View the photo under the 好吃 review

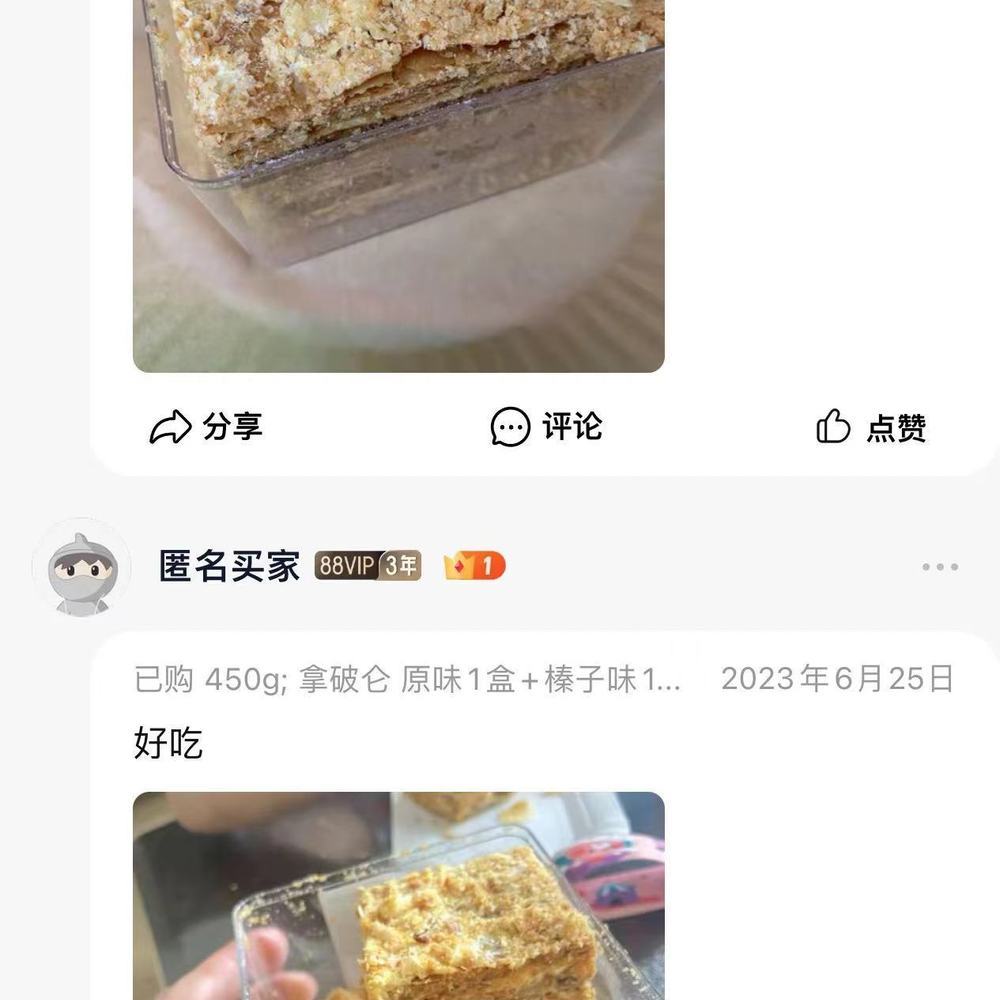(x=398, y=896)
